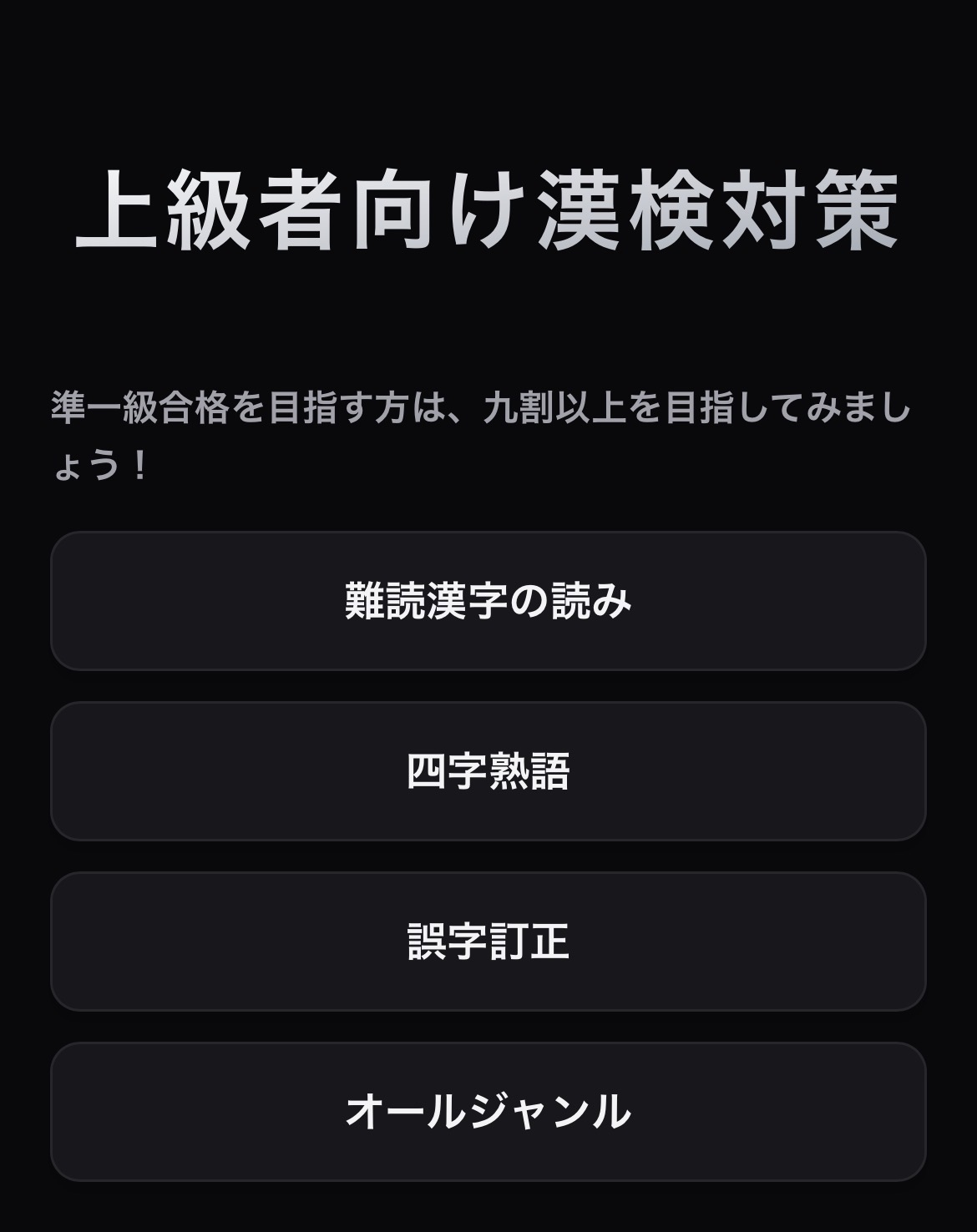Start the 難読漢字の読み quiz
The width and height of the screenshot is (977, 1232).
pyautogui.click(x=488, y=601)
